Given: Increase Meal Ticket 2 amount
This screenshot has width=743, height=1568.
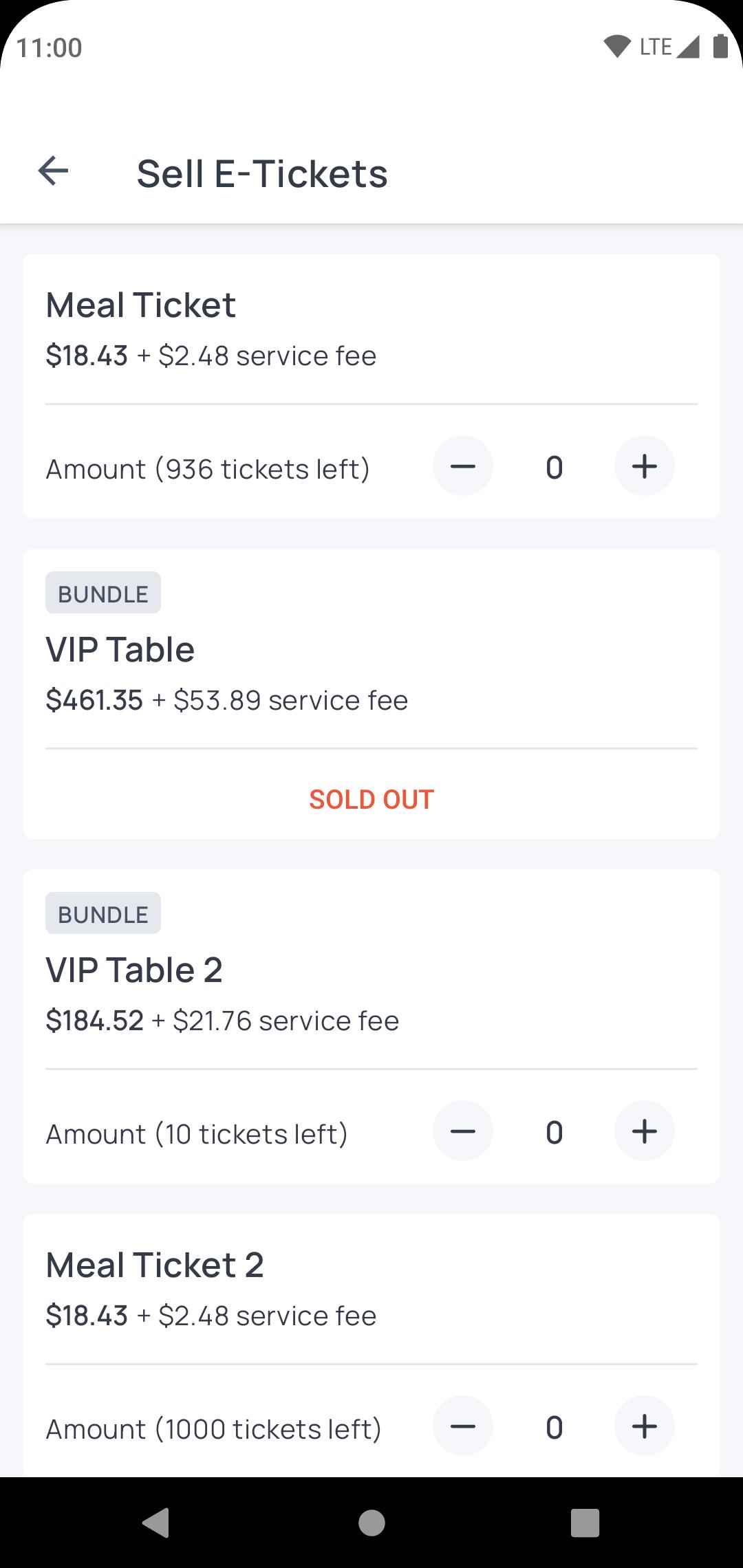Looking at the screenshot, I should 644,1426.
